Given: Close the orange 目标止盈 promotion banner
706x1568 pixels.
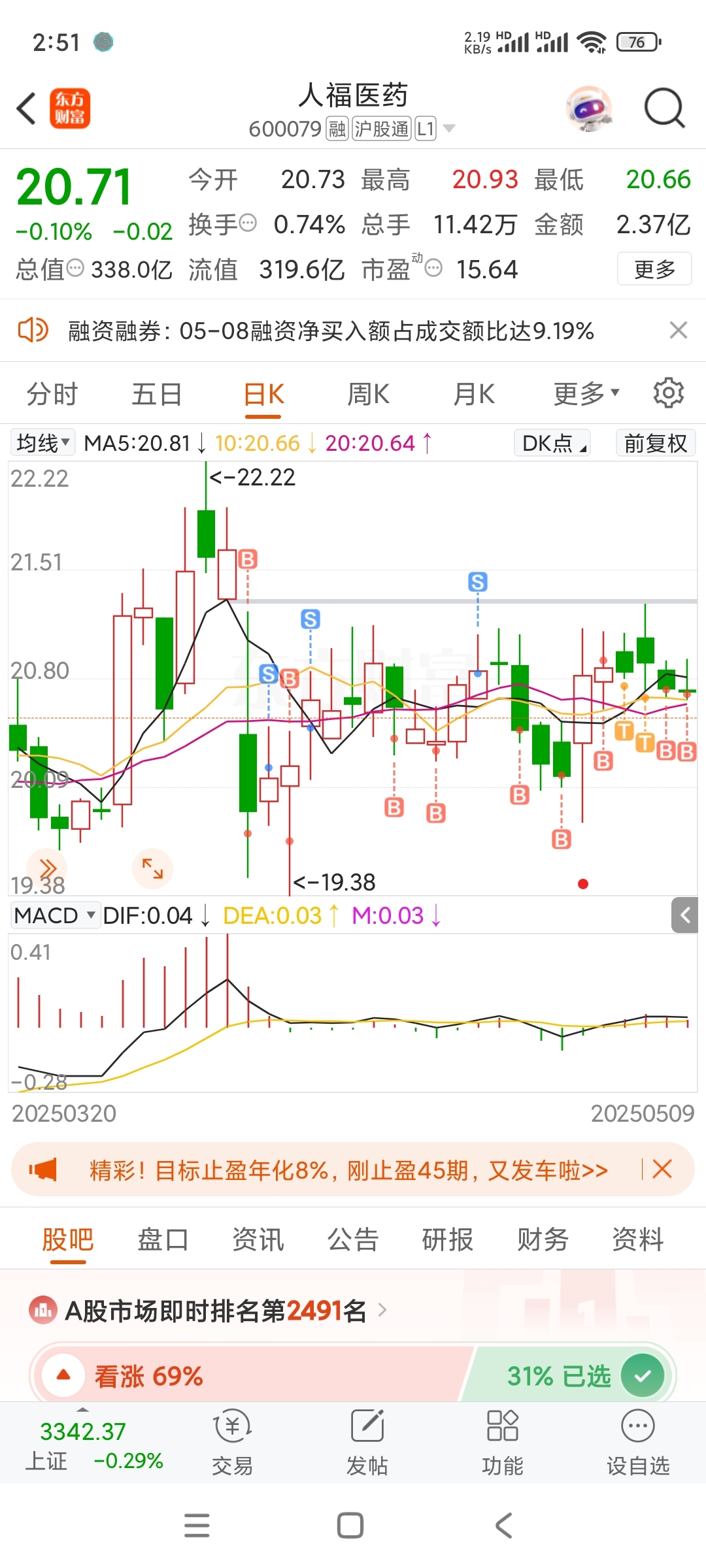Looking at the screenshot, I should click(x=662, y=1169).
